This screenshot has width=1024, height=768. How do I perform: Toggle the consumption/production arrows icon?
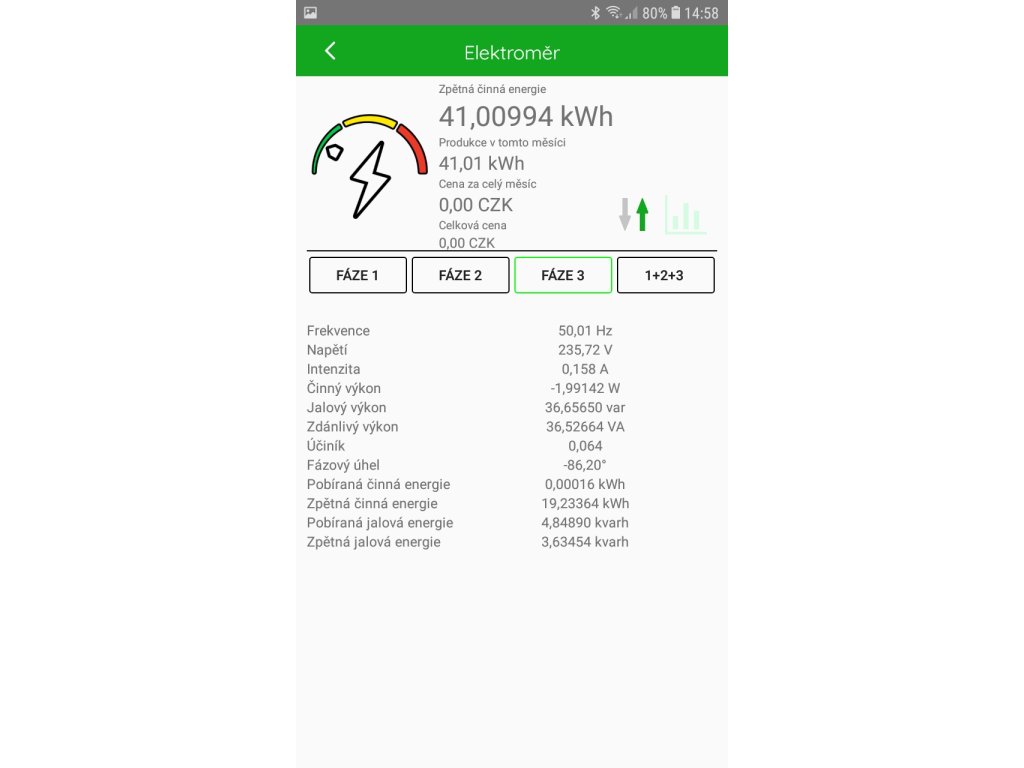pyautogui.click(x=633, y=214)
